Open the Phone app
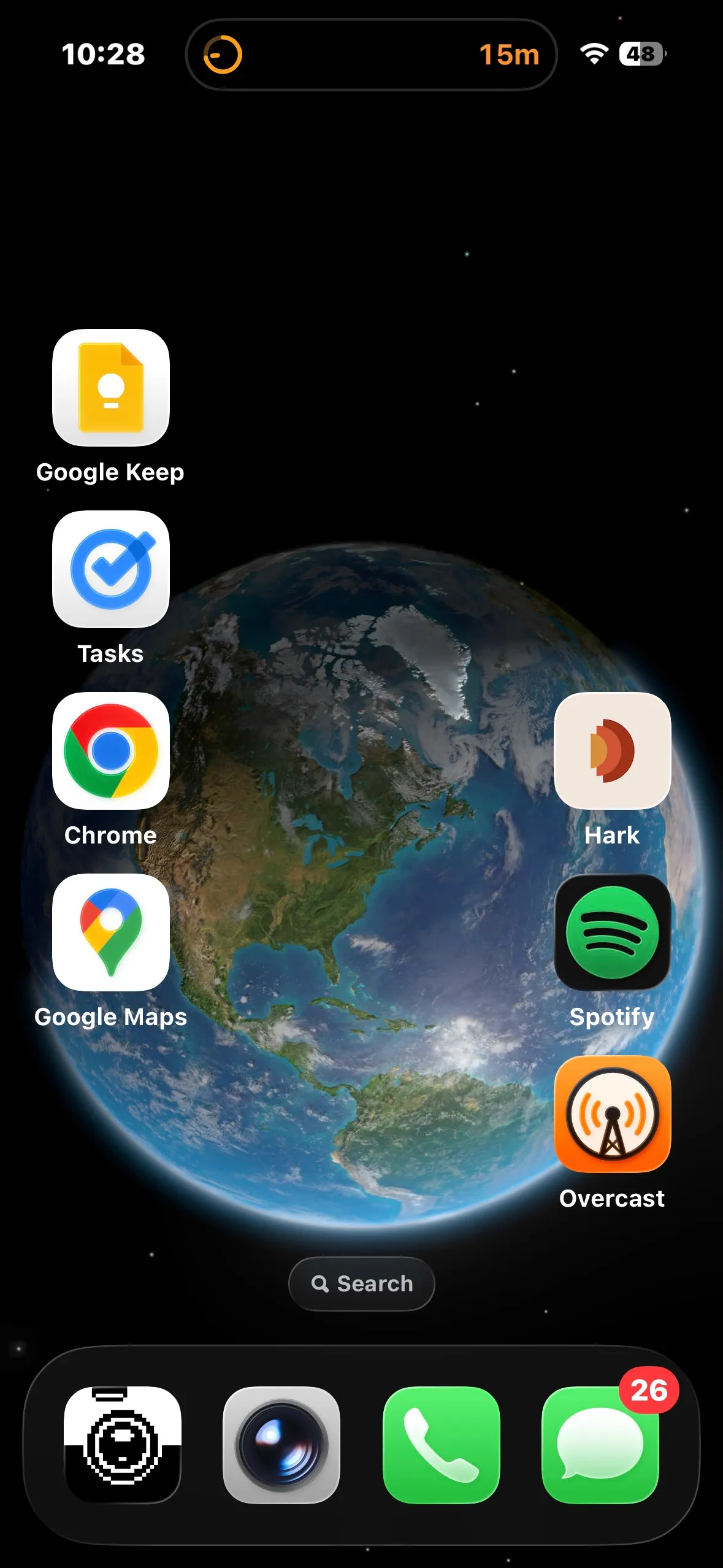723x1568 pixels. point(441,1445)
